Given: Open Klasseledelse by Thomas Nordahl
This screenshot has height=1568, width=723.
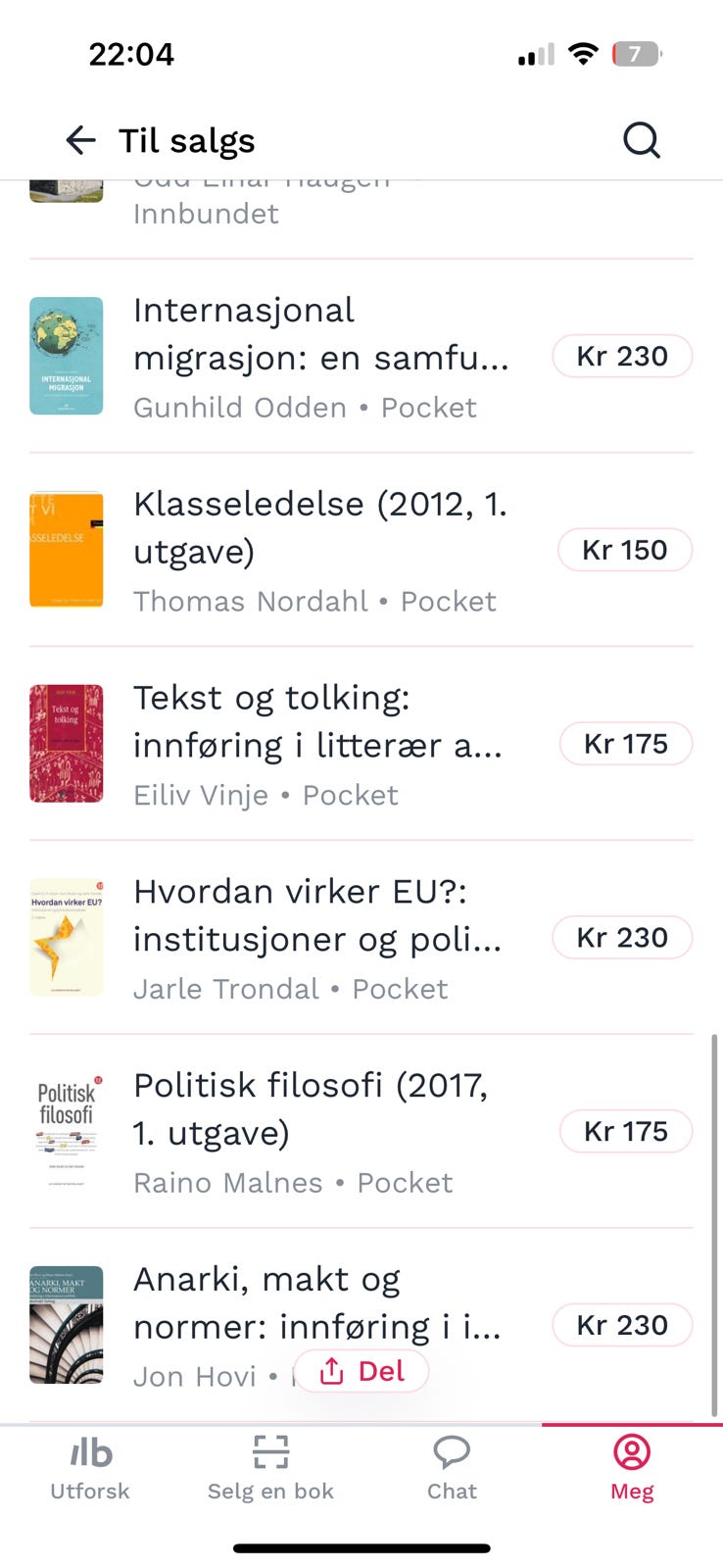Looking at the screenshot, I should [321, 550].
